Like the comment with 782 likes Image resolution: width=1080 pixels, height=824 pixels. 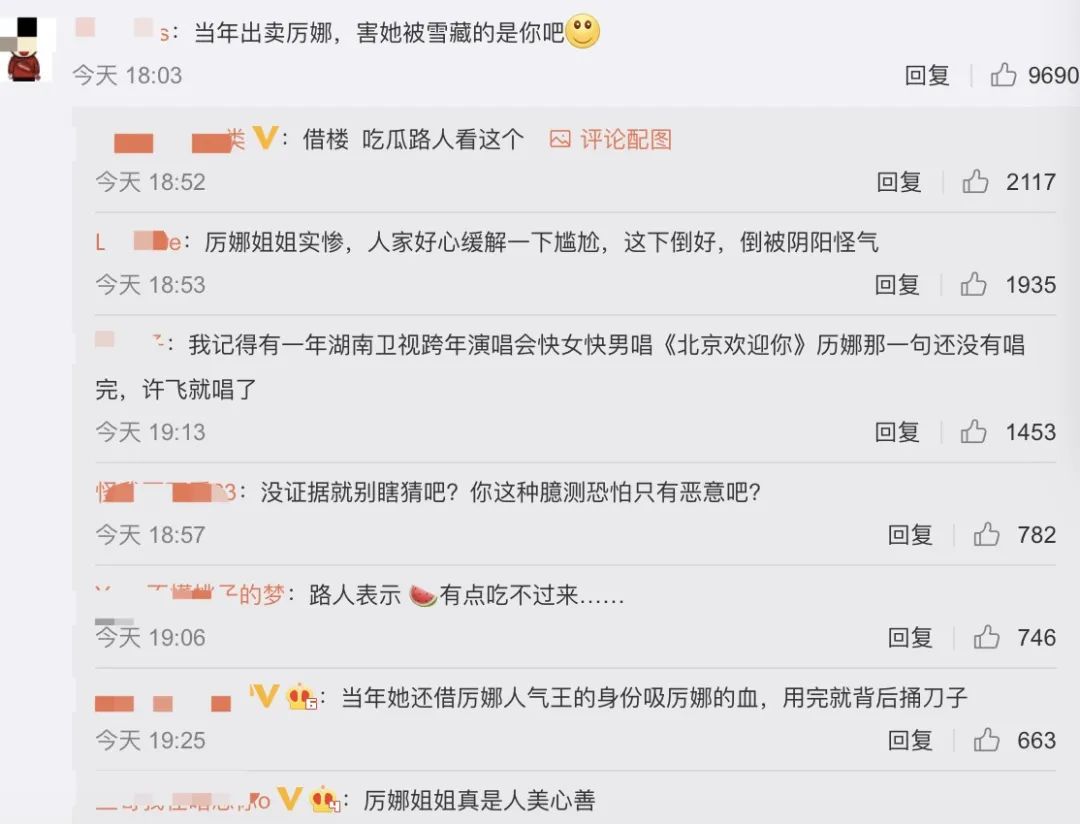pos(987,535)
